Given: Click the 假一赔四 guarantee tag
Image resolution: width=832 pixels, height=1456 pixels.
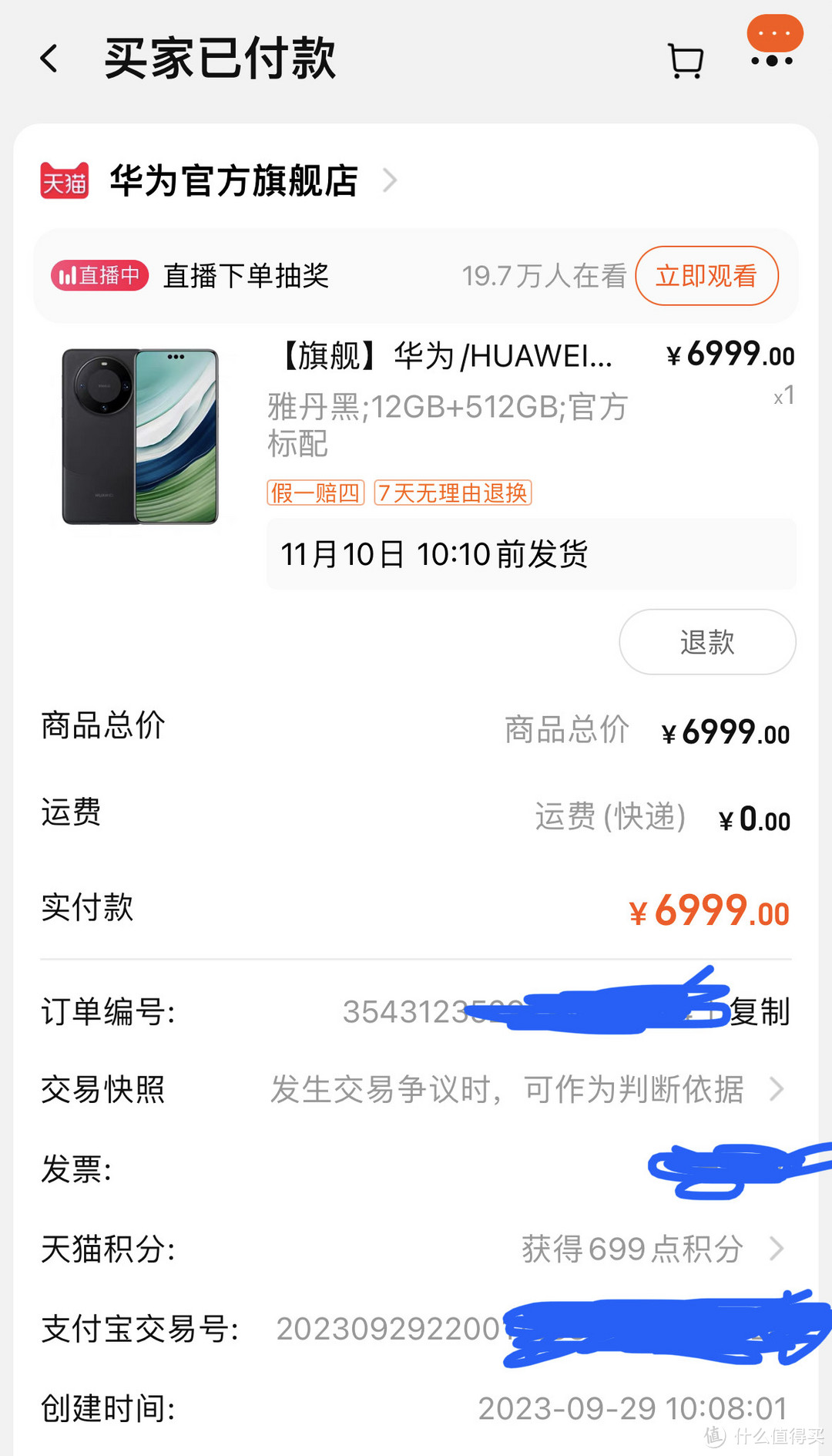Looking at the screenshot, I should [x=315, y=493].
